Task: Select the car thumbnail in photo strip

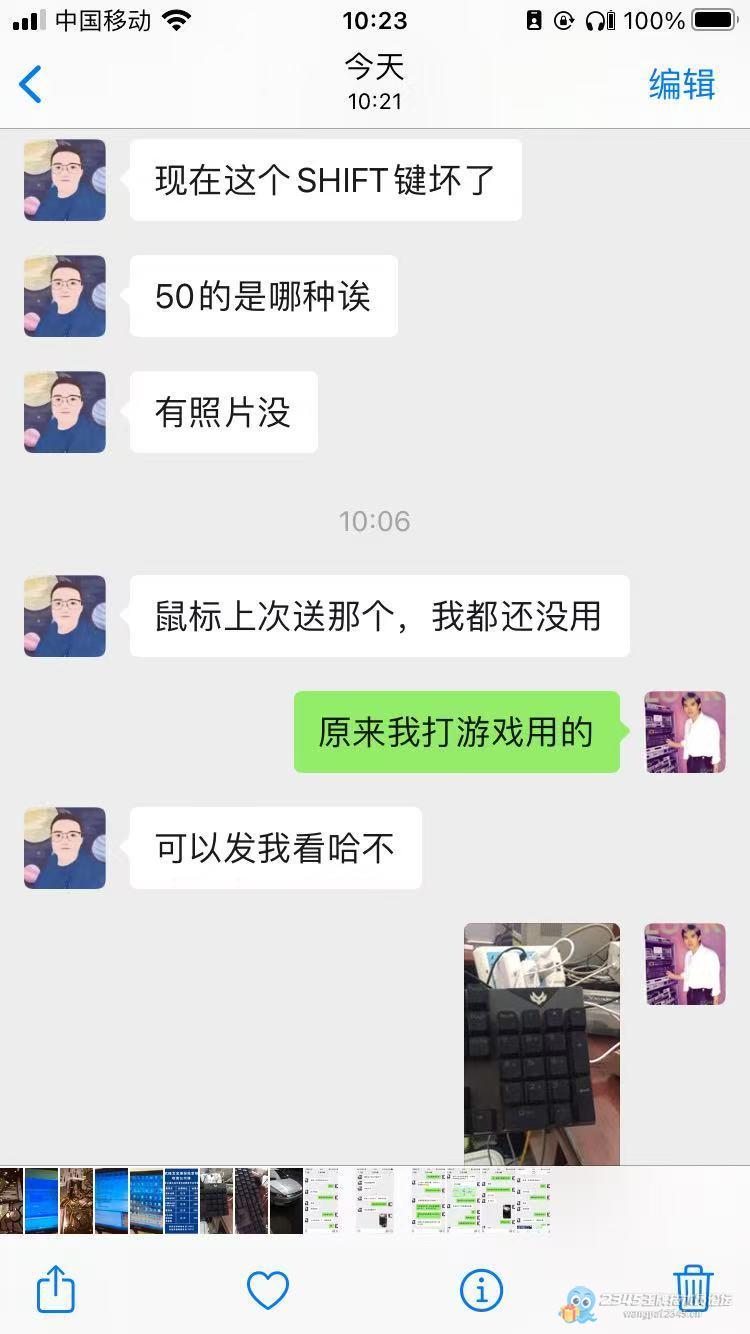Action: (x=286, y=1200)
